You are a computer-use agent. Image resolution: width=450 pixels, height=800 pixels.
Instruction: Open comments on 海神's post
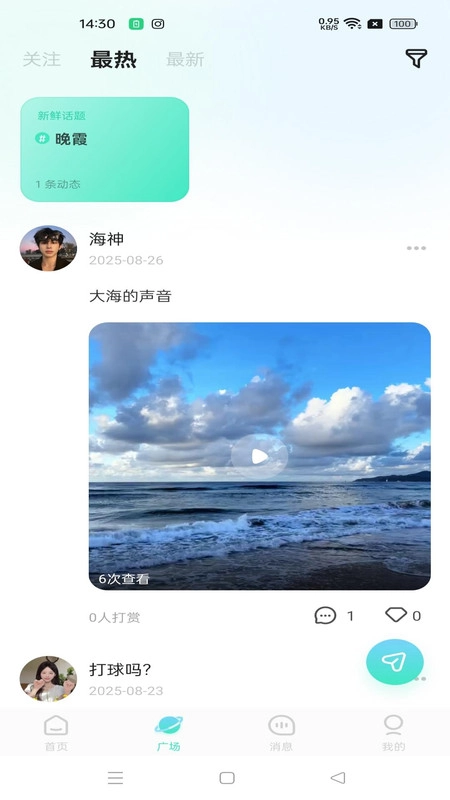tap(326, 615)
